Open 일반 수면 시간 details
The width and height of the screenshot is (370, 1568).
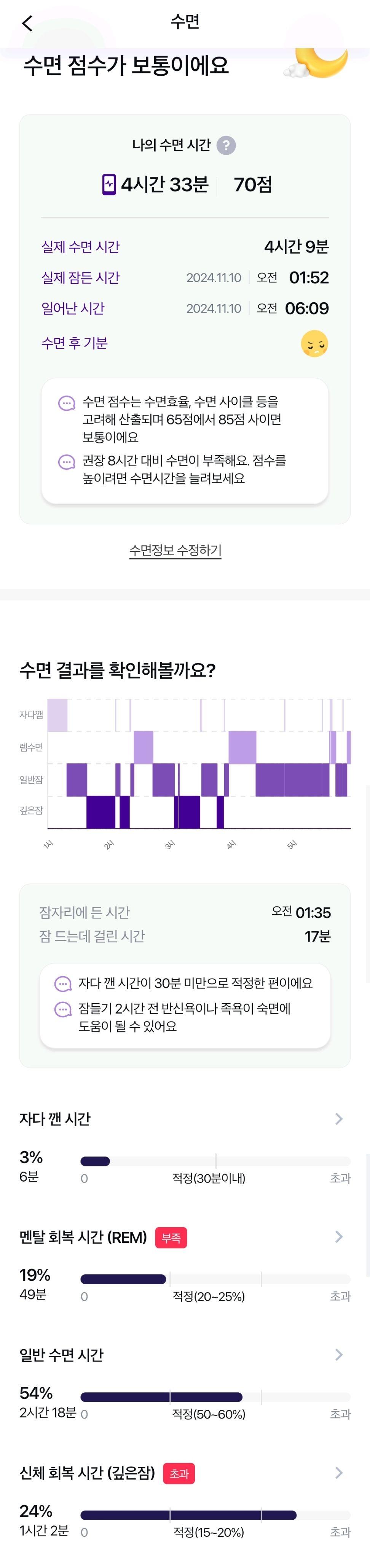tap(338, 1355)
